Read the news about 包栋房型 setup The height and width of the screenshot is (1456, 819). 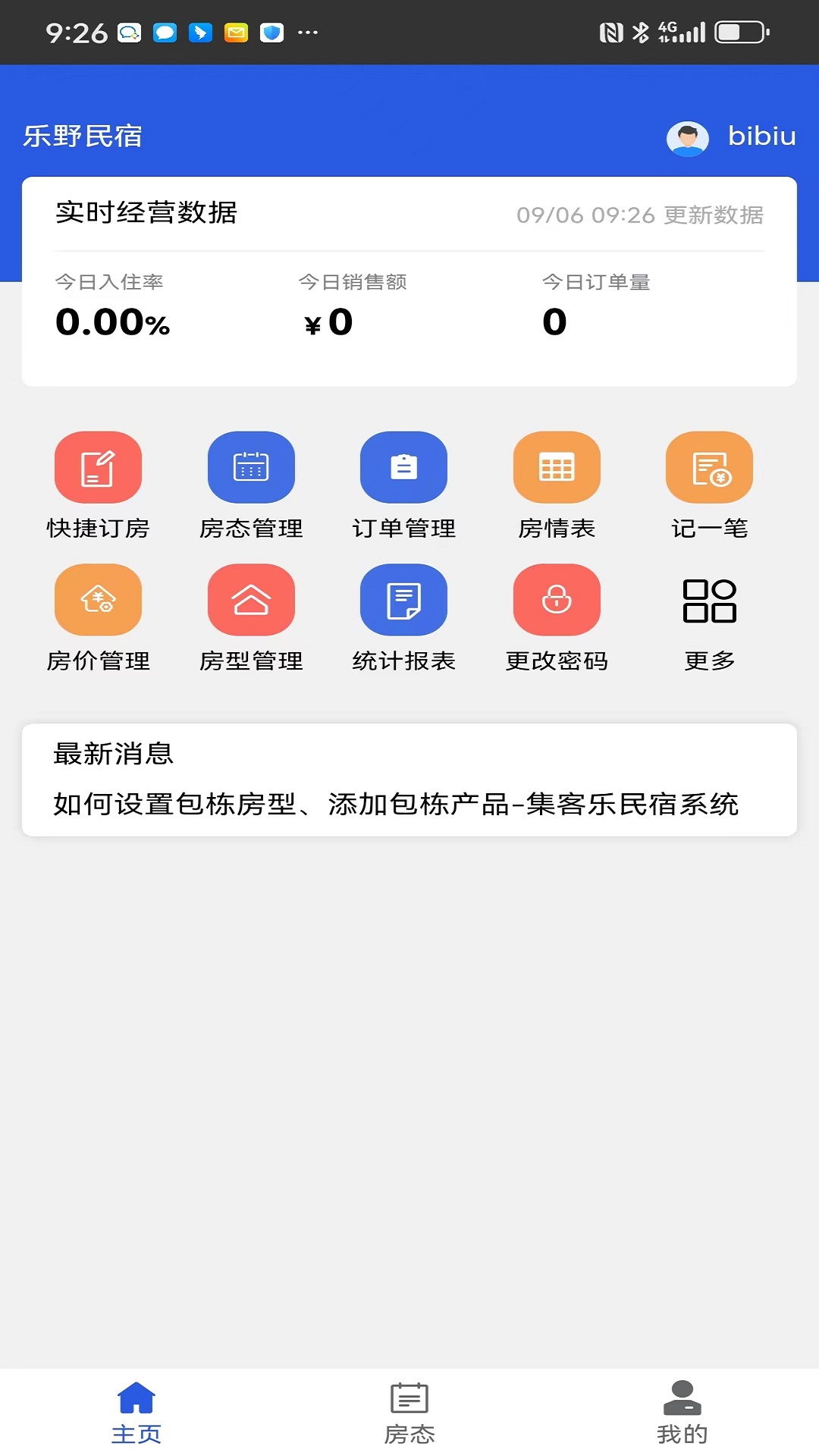396,804
